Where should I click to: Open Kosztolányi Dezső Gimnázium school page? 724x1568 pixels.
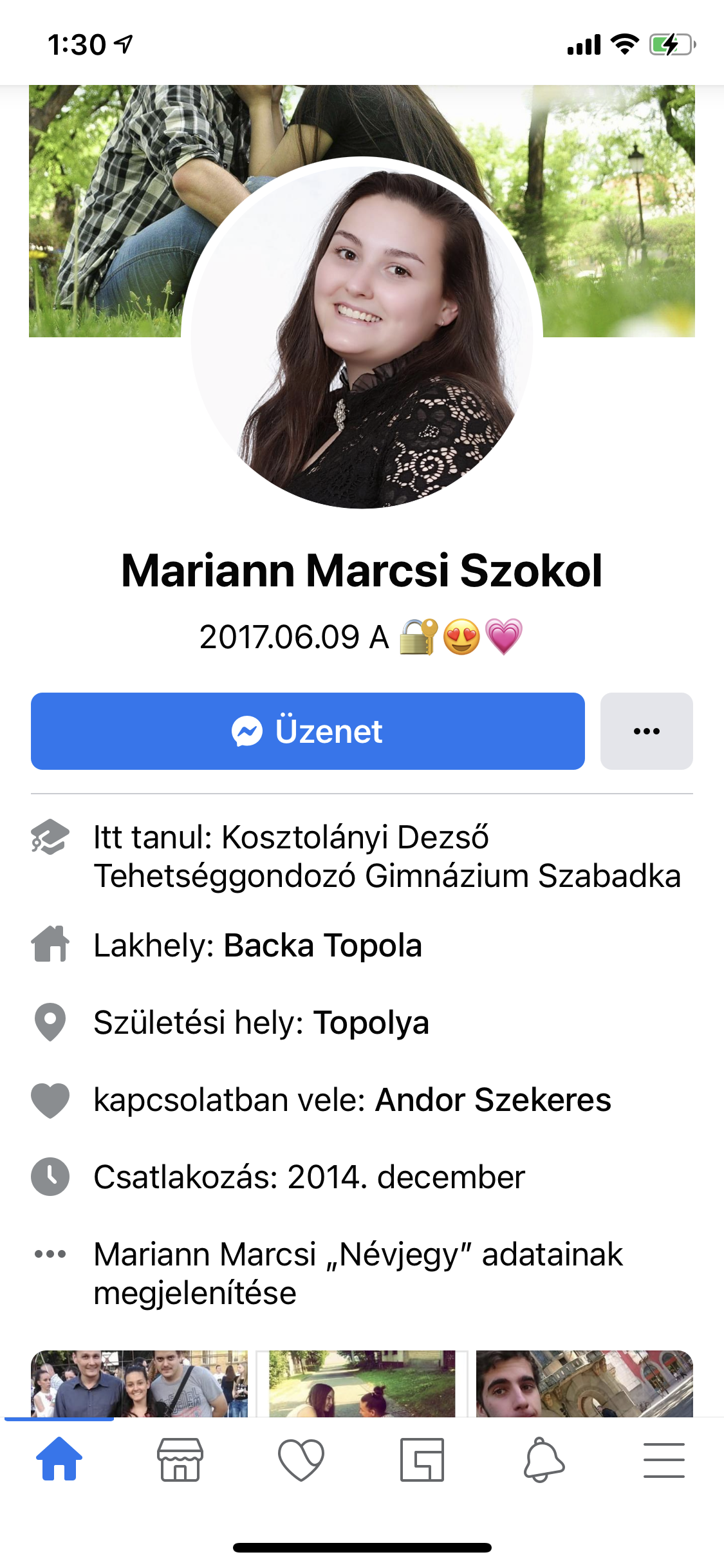387,857
